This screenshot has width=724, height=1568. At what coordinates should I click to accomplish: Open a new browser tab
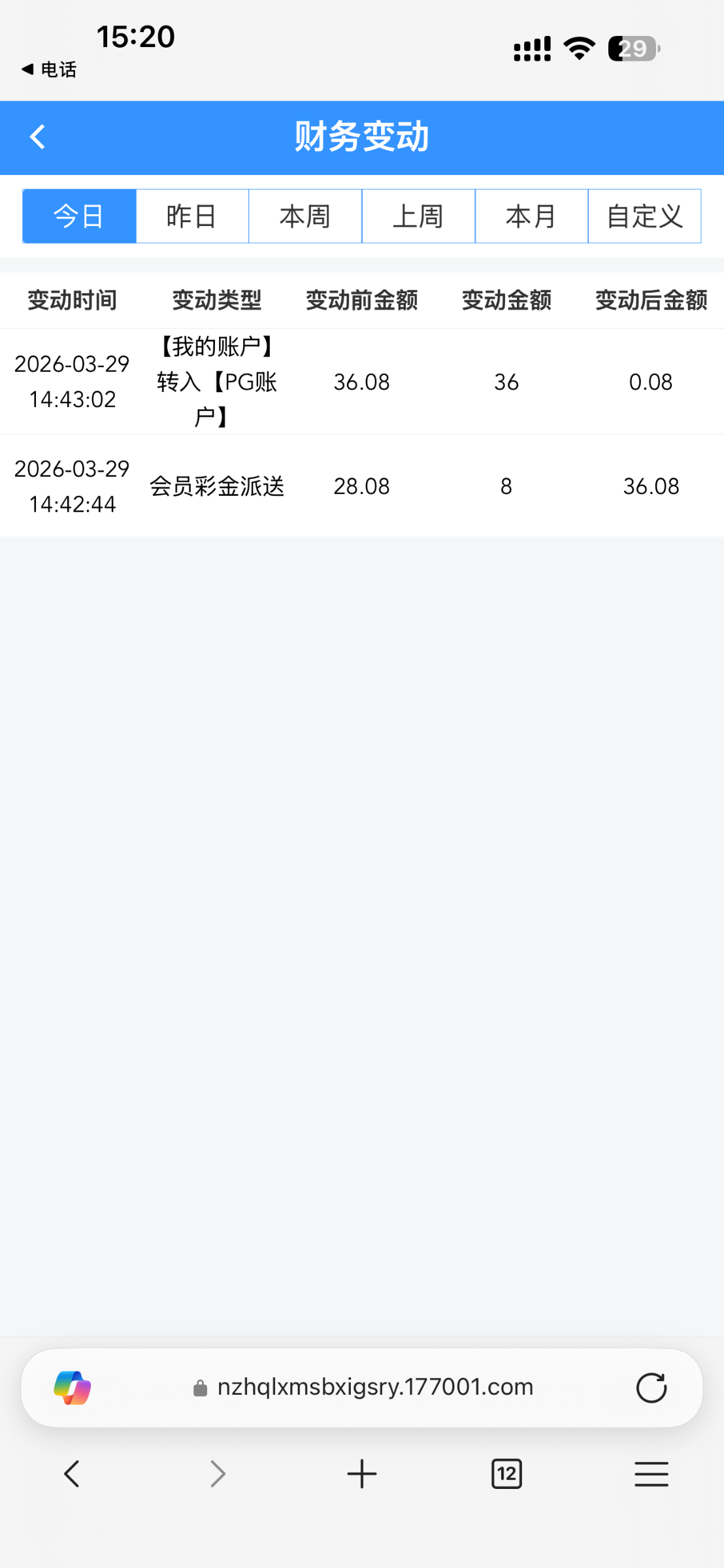click(x=362, y=1475)
